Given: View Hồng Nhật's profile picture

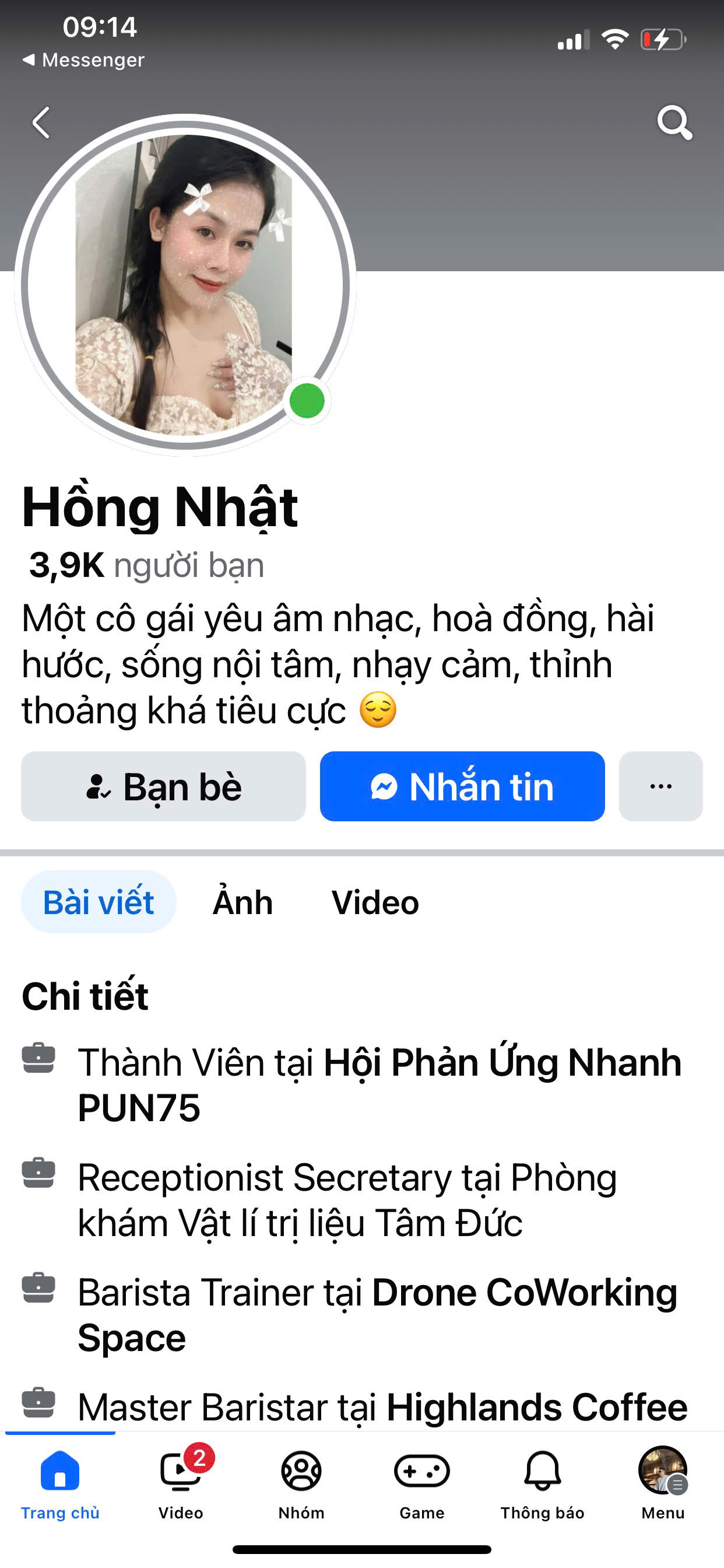Looking at the screenshot, I should click(x=184, y=284).
